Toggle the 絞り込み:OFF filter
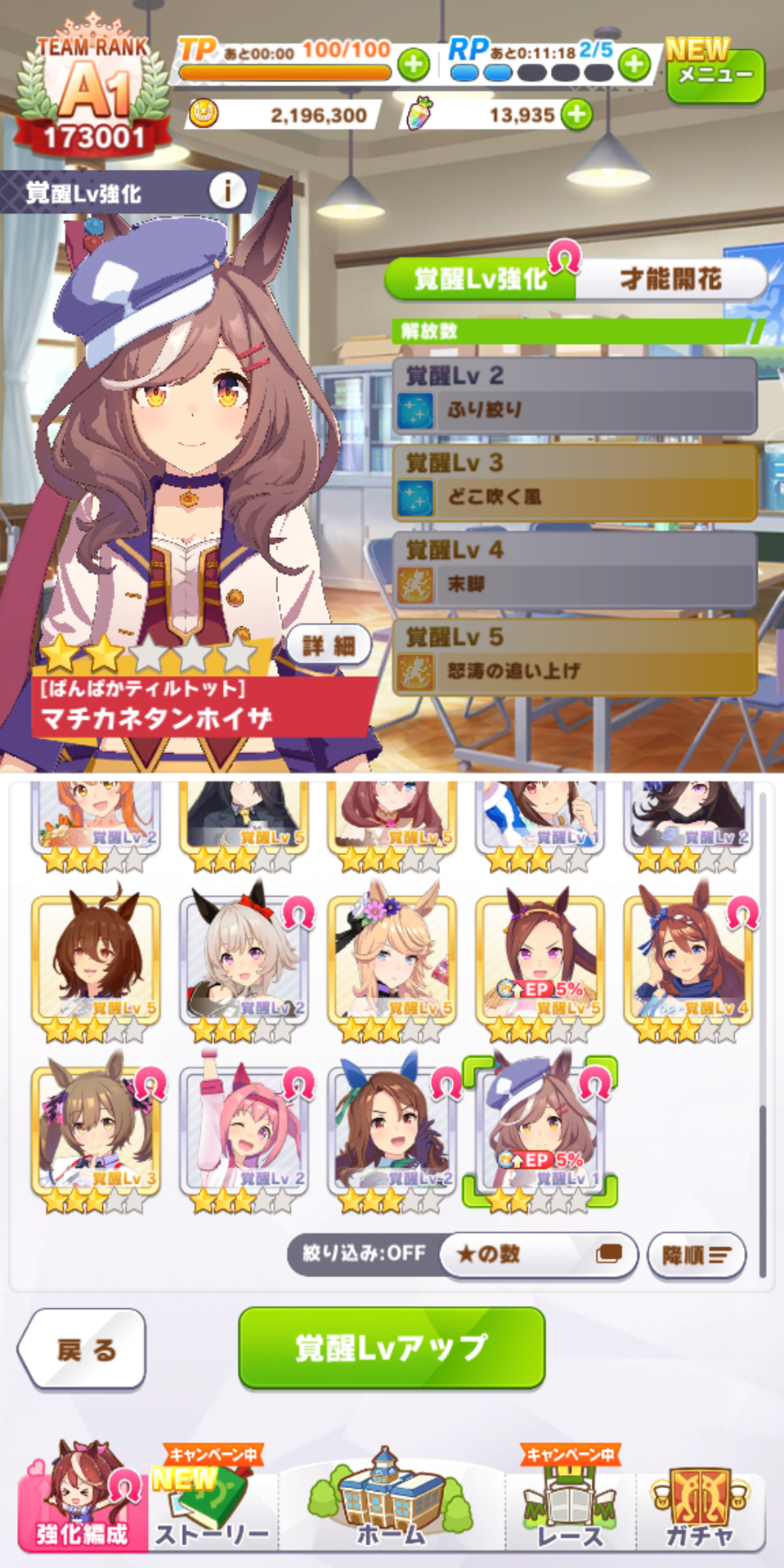 364,1254
